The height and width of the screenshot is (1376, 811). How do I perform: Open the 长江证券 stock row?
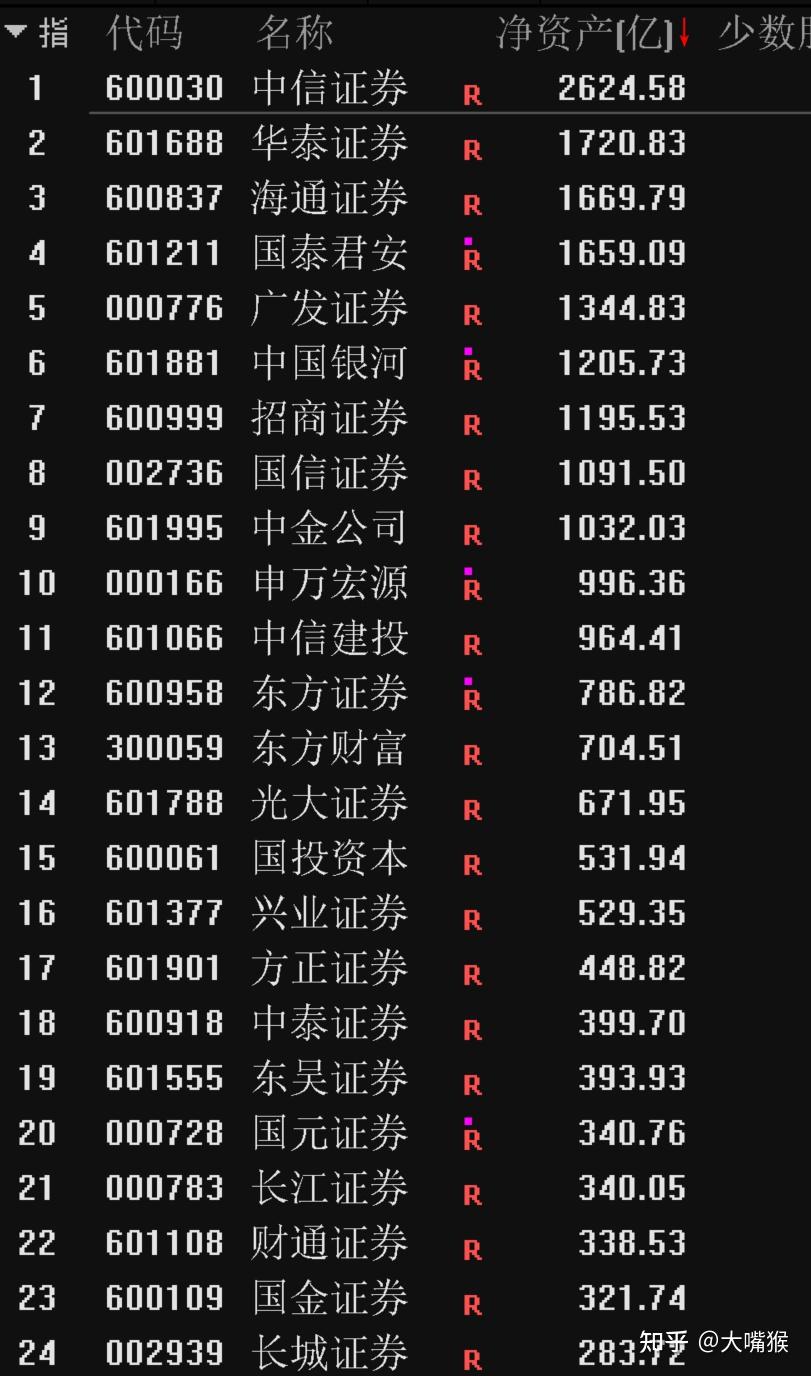click(x=329, y=1188)
